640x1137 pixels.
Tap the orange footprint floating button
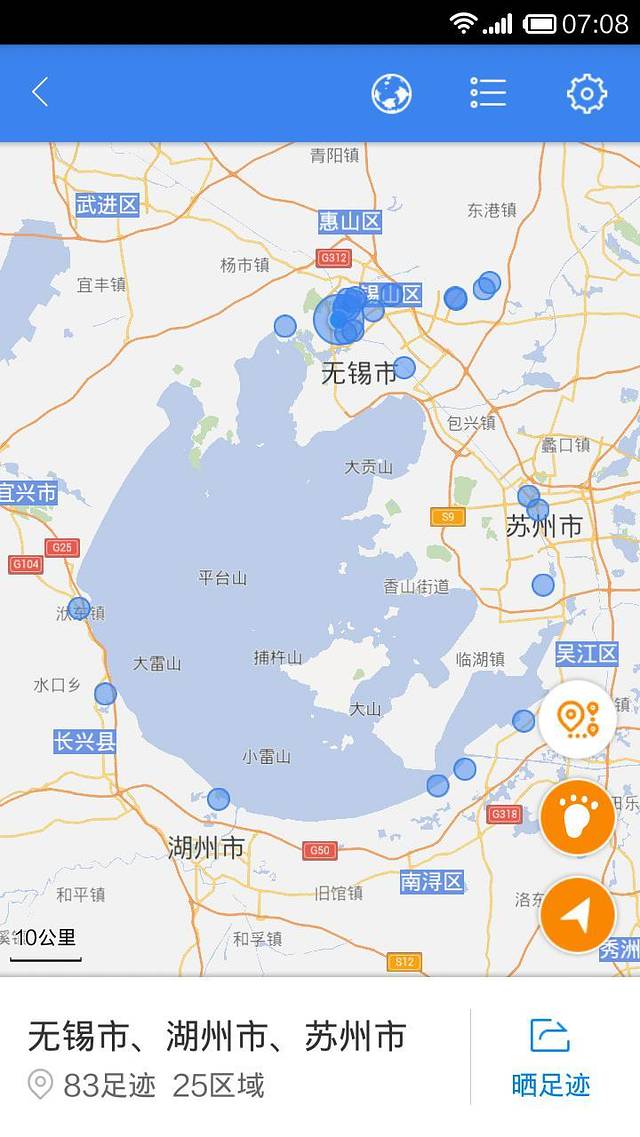[577, 817]
